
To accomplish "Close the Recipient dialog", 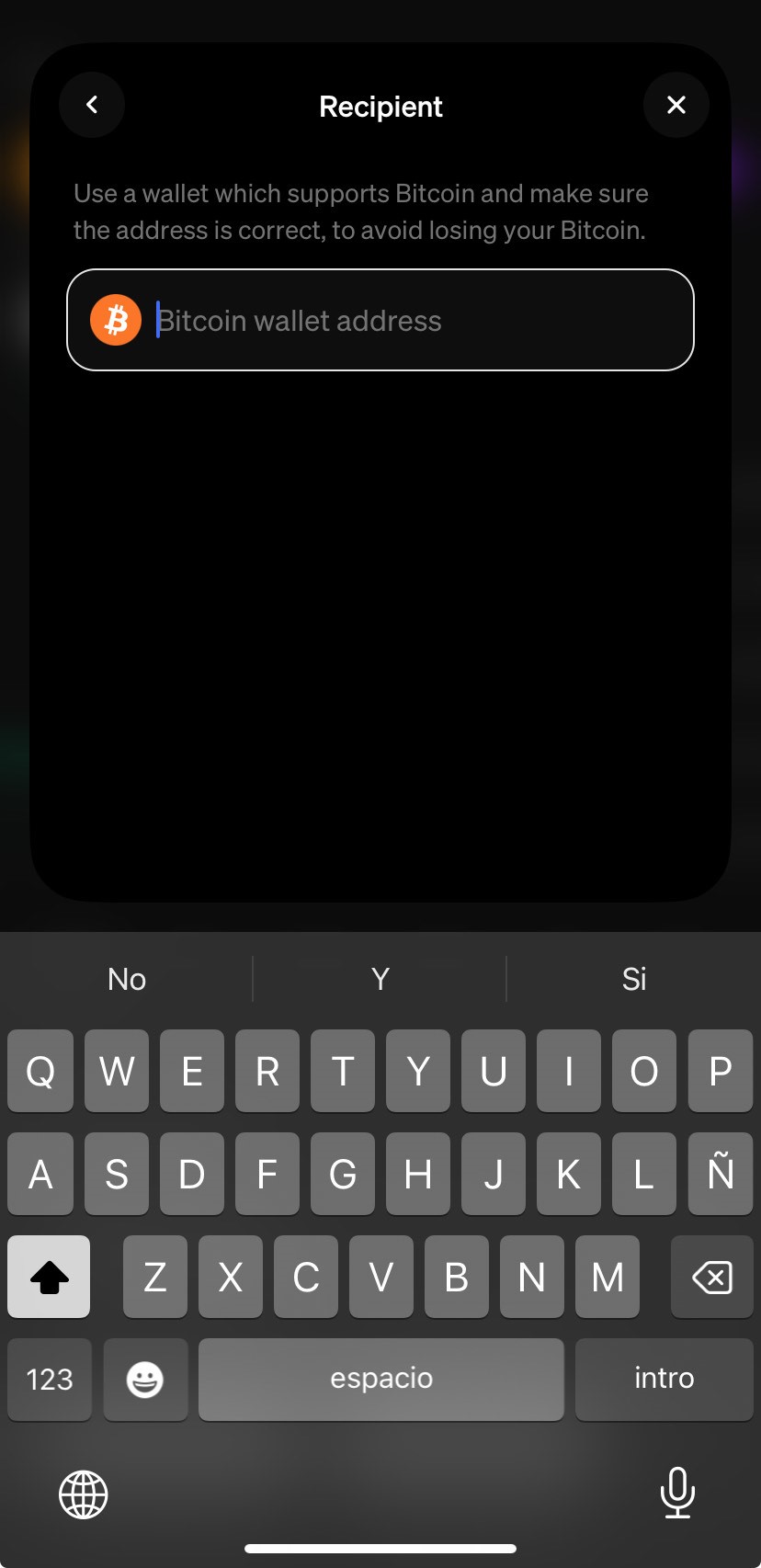I will (676, 106).
